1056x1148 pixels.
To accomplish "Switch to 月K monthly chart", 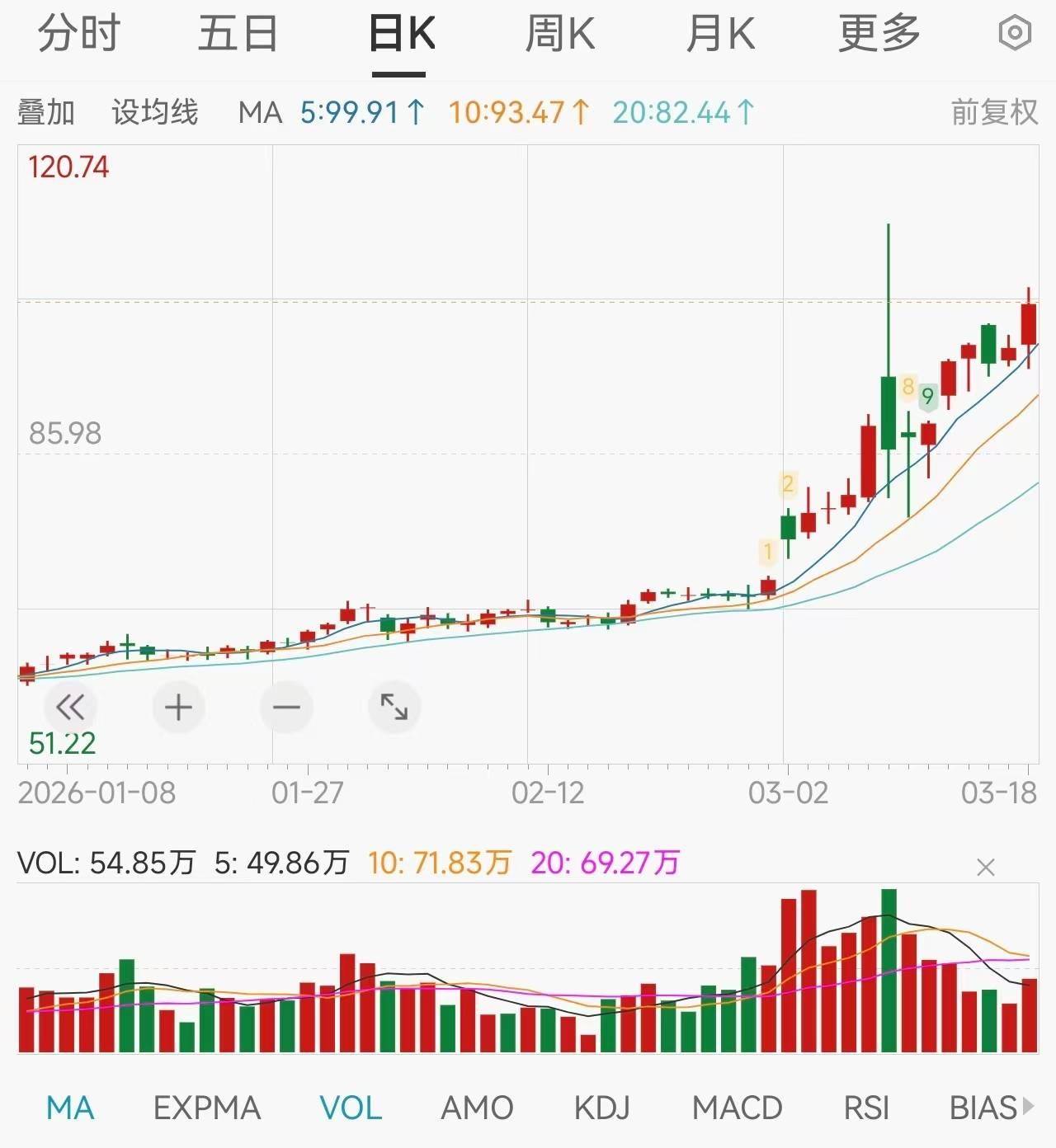I will click(x=719, y=35).
